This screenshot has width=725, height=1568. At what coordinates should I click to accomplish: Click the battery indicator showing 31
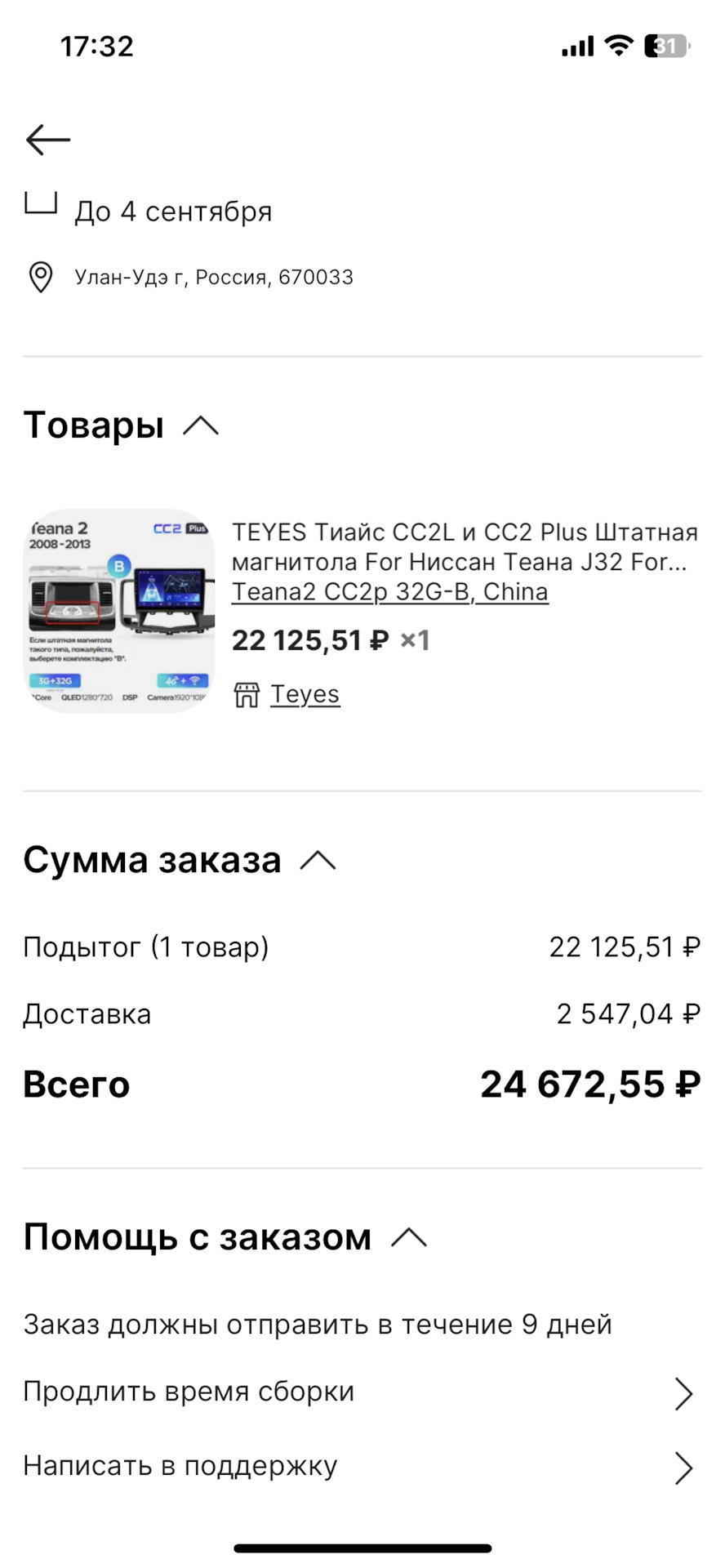tap(663, 47)
